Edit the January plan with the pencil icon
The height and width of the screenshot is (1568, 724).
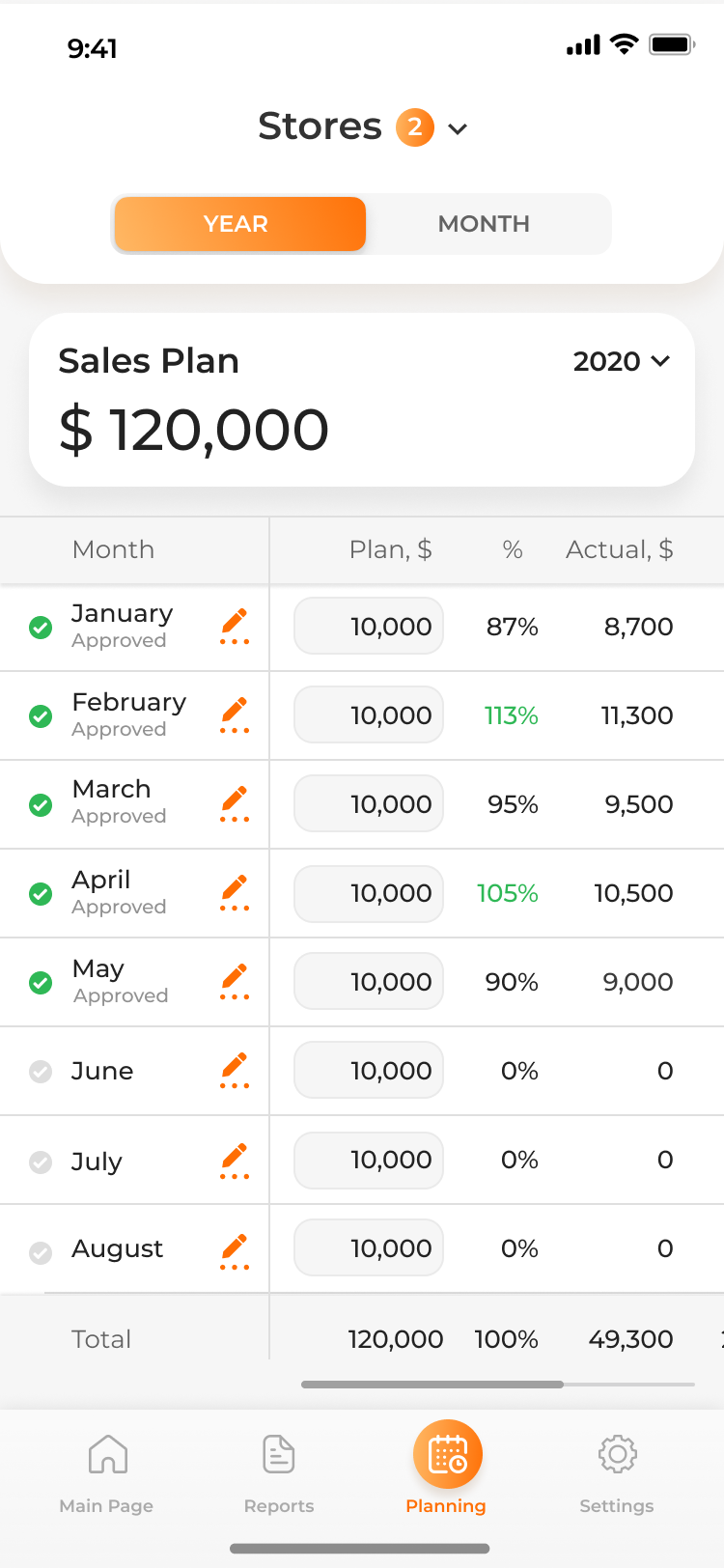(235, 627)
